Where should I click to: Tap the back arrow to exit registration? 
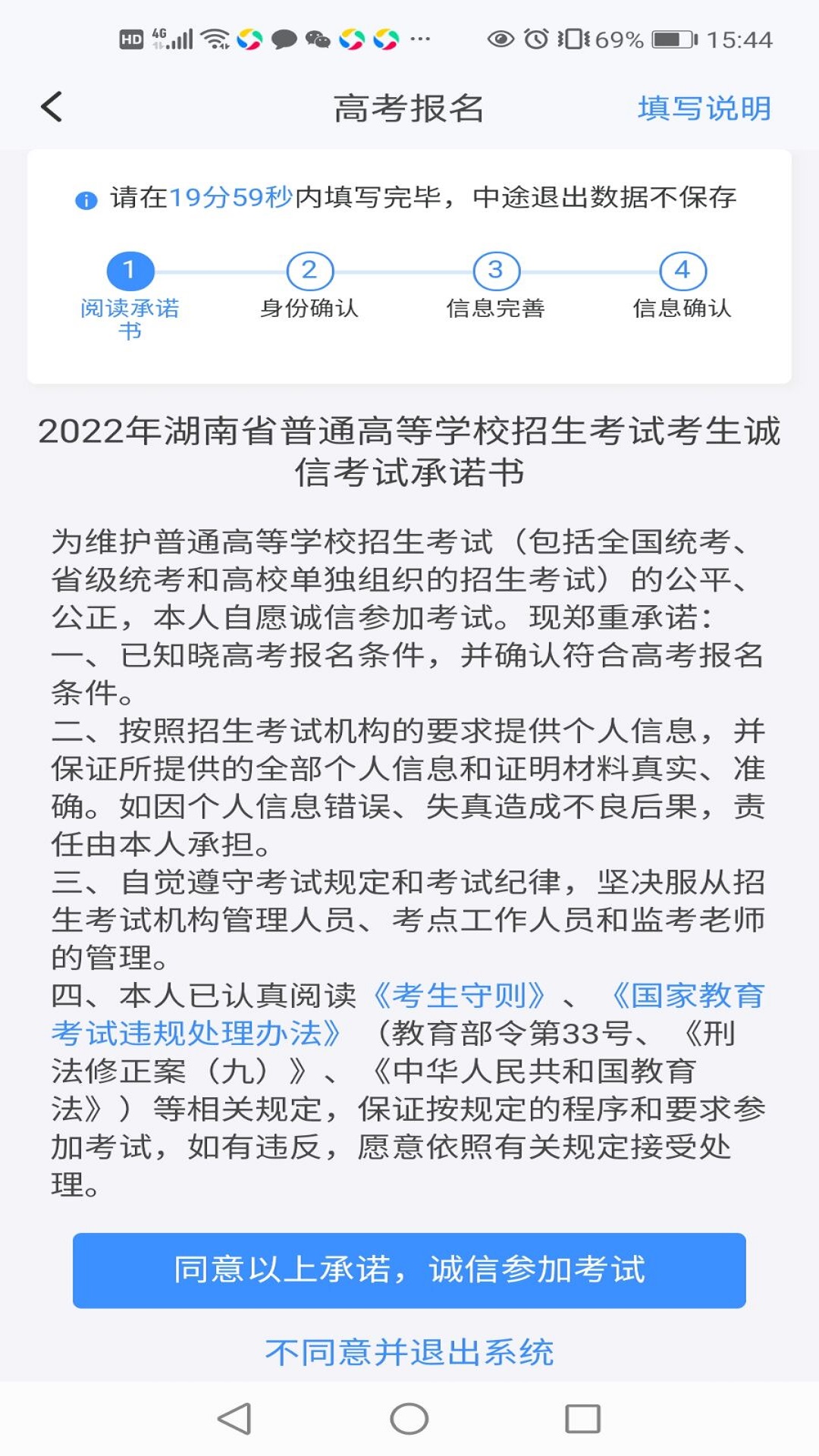click(x=50, y=106)
